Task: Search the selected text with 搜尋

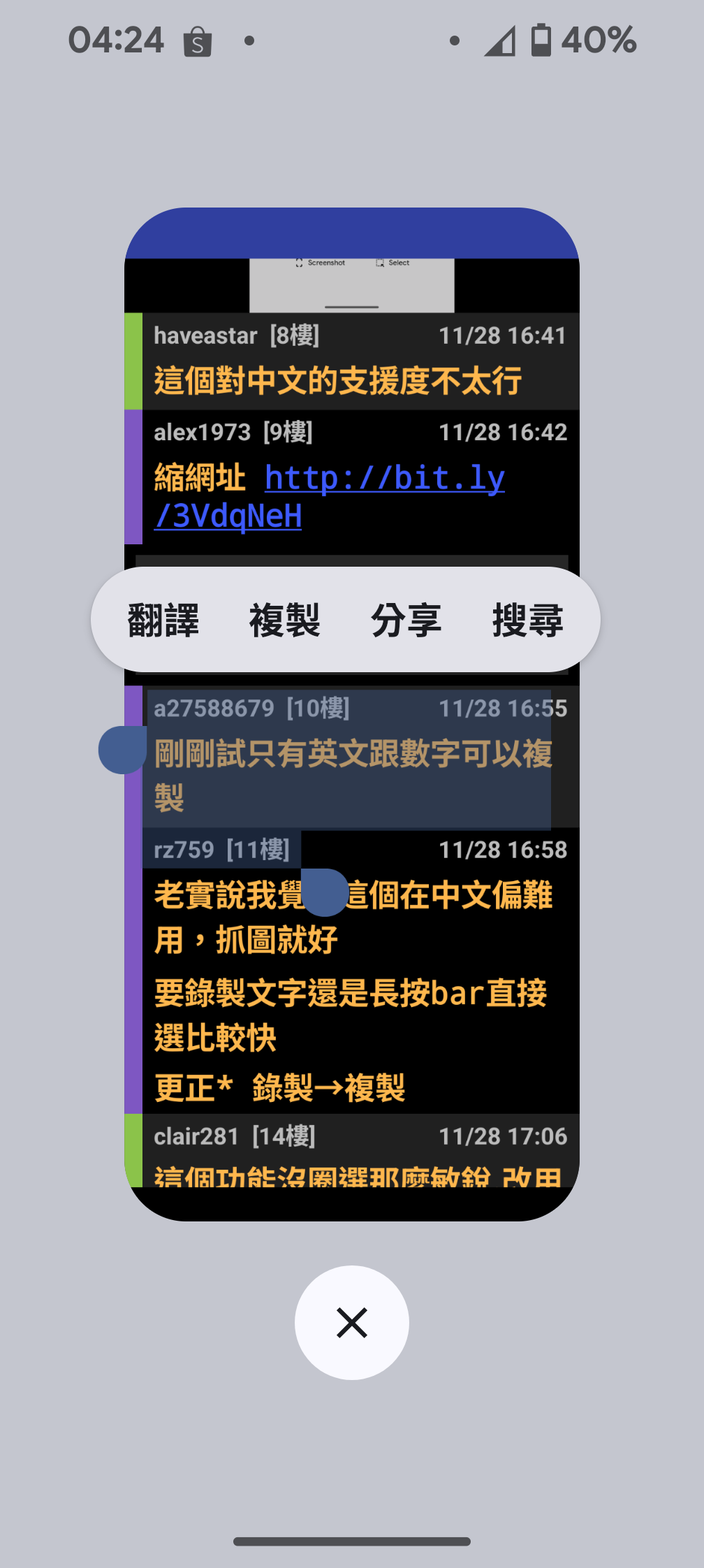Action: point(527,620)
